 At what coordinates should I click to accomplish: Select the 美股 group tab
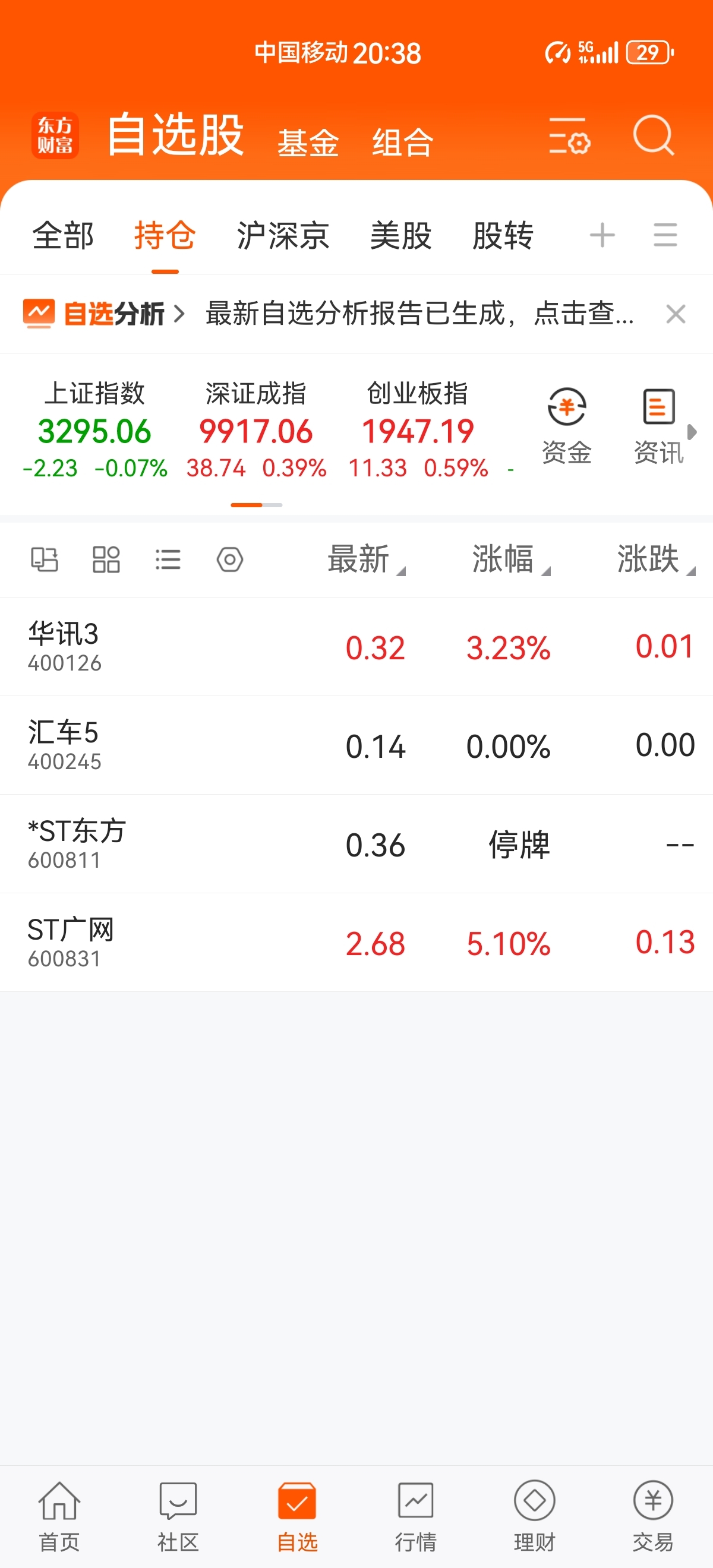point(401,236)
